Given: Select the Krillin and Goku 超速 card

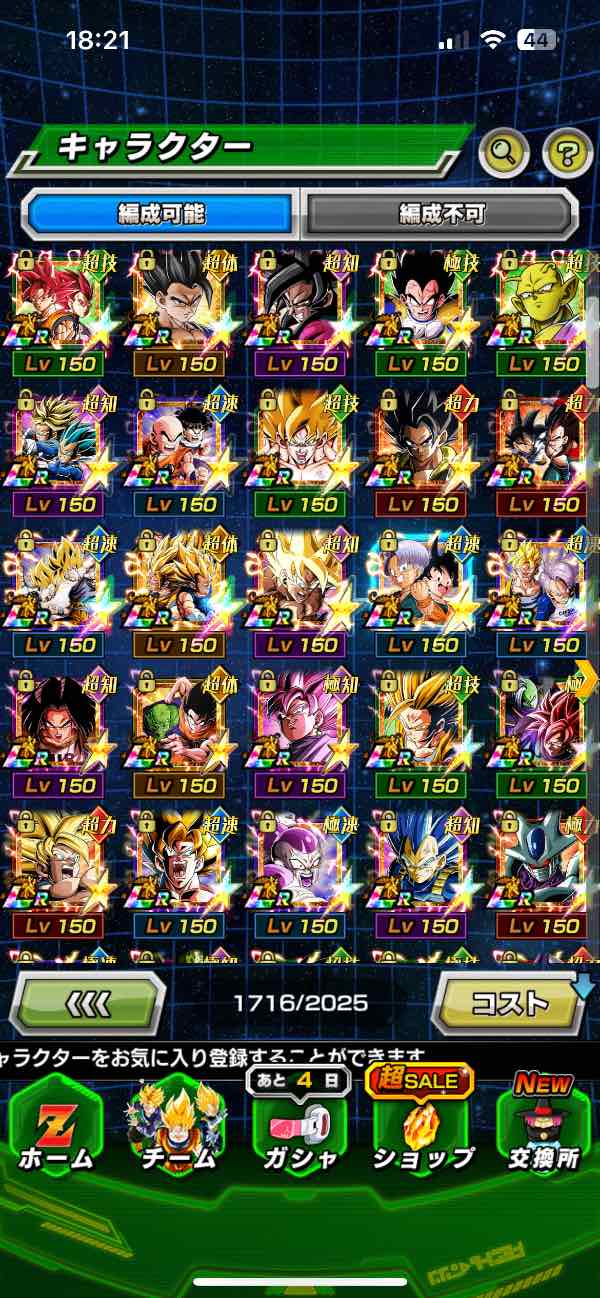Looking at the screenshot, I should pos(182,440).
